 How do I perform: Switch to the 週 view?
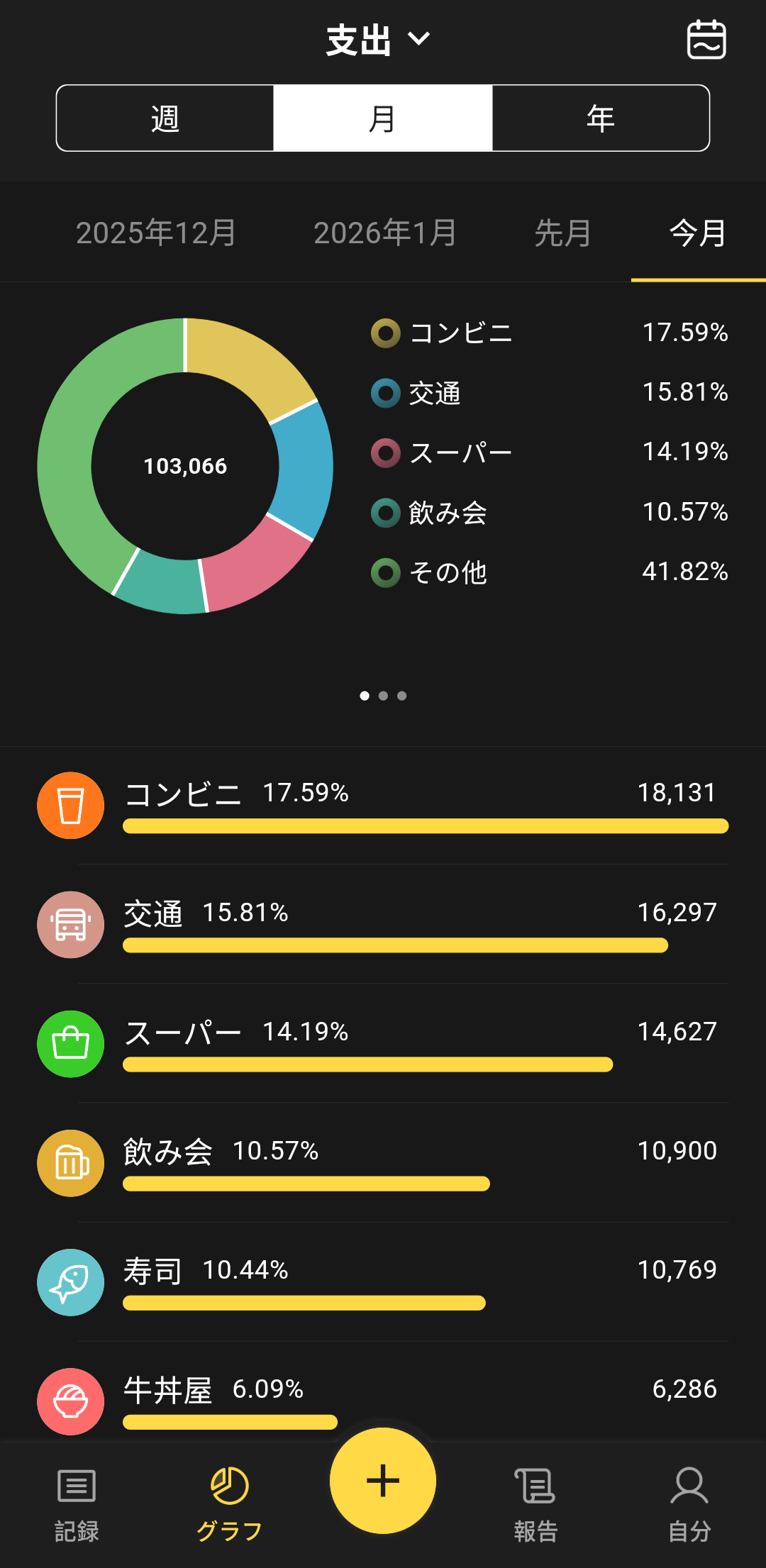[x=165, y=118]
